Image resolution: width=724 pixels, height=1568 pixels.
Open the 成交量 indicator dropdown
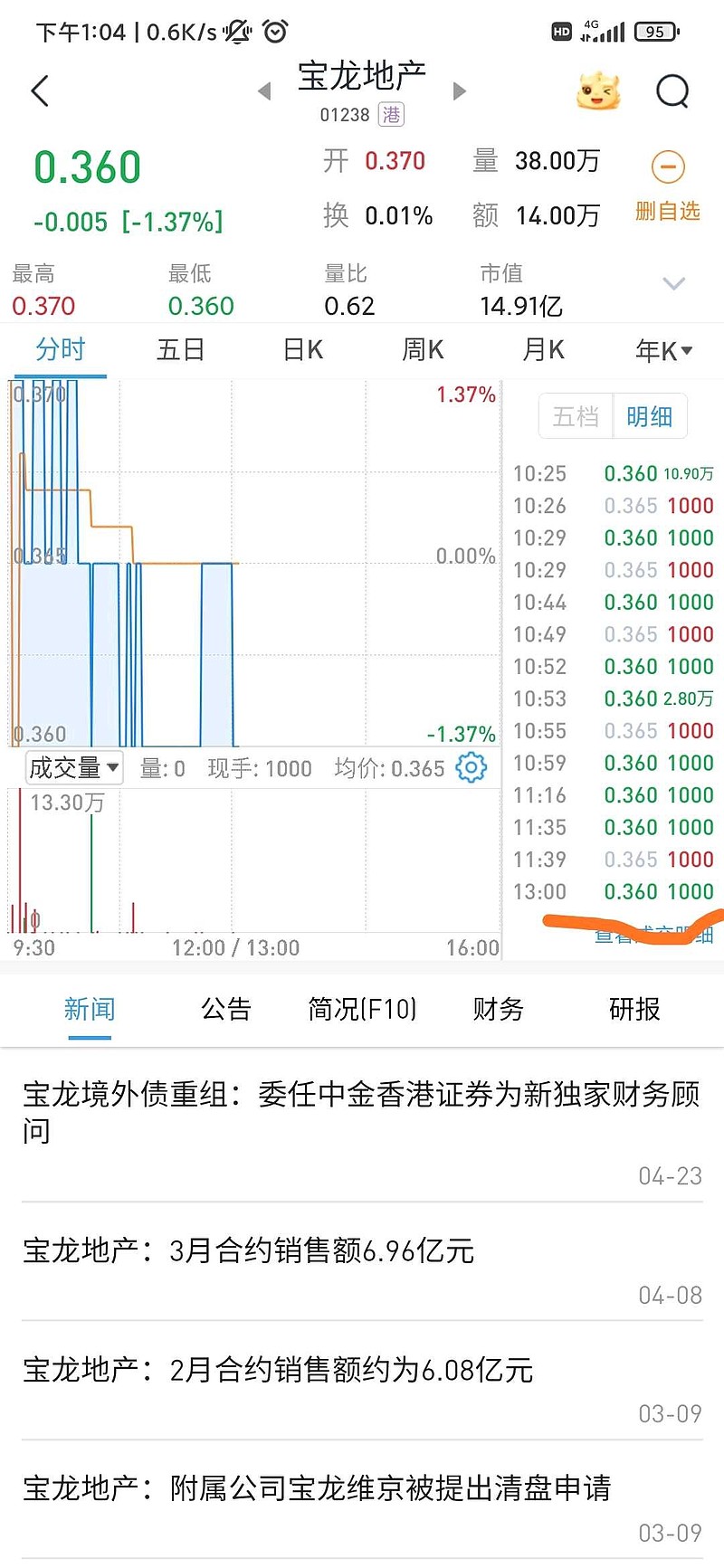(x=73, y=768)
